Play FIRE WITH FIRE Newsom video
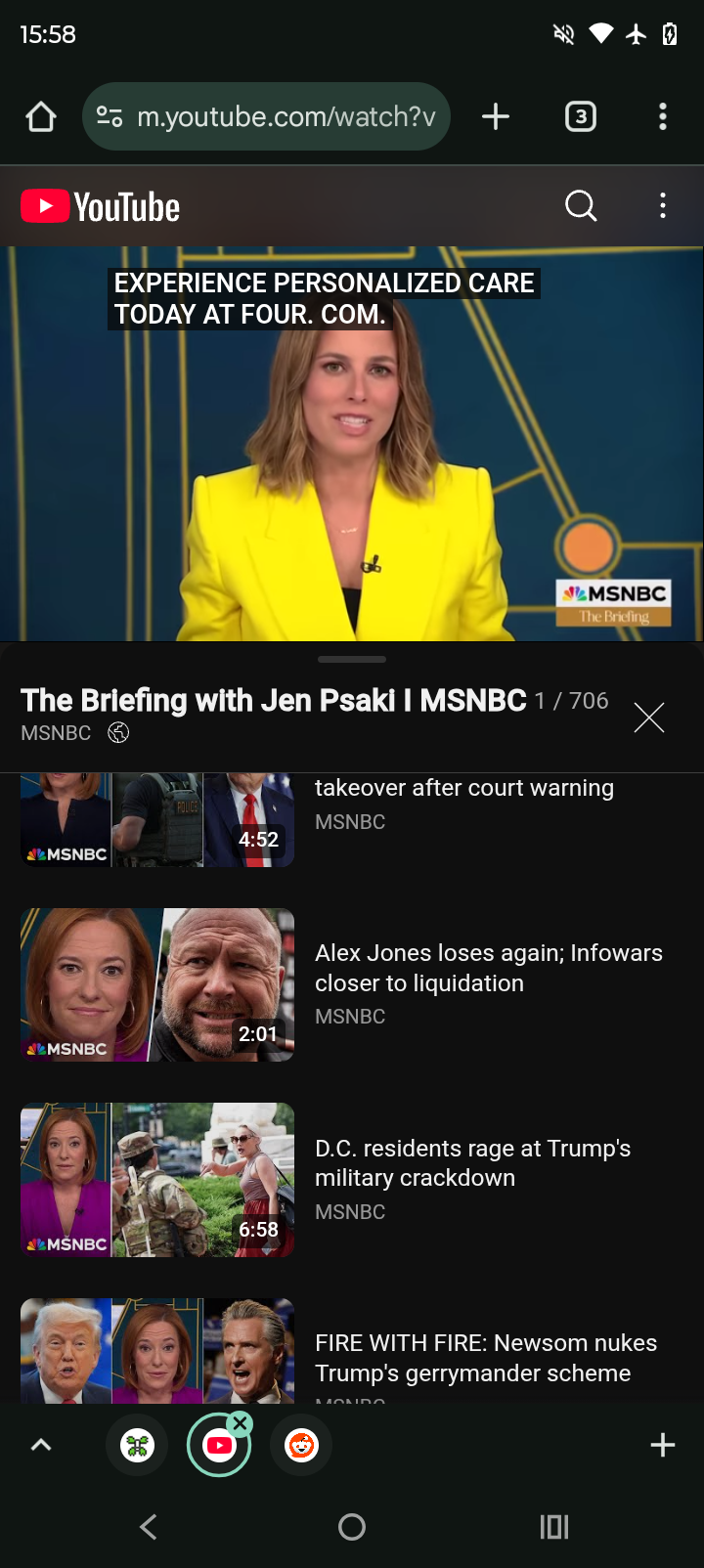The width and height of the screenshot is (704, 1568). pos(485,1358)
